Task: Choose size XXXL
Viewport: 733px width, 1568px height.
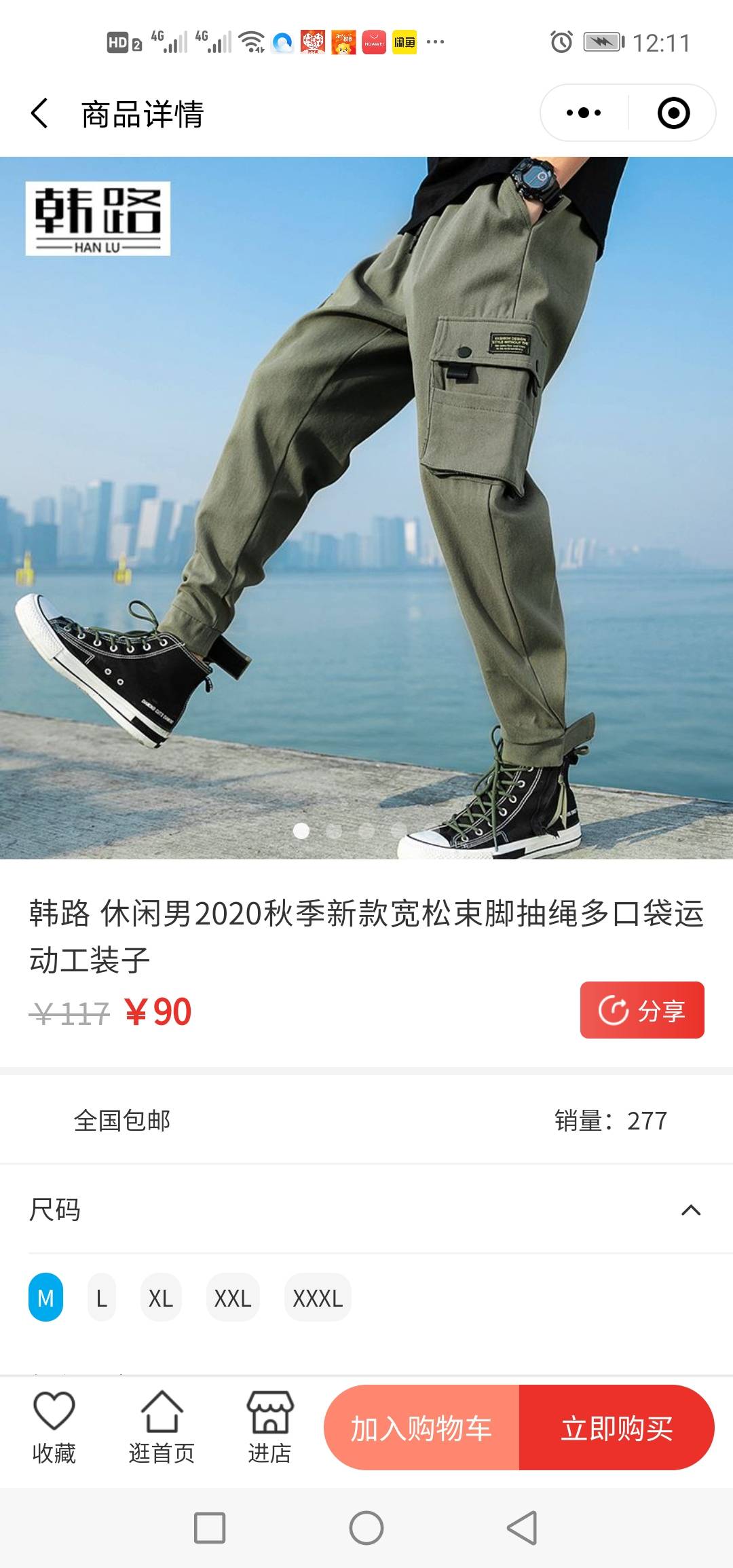Action: 318,1298
